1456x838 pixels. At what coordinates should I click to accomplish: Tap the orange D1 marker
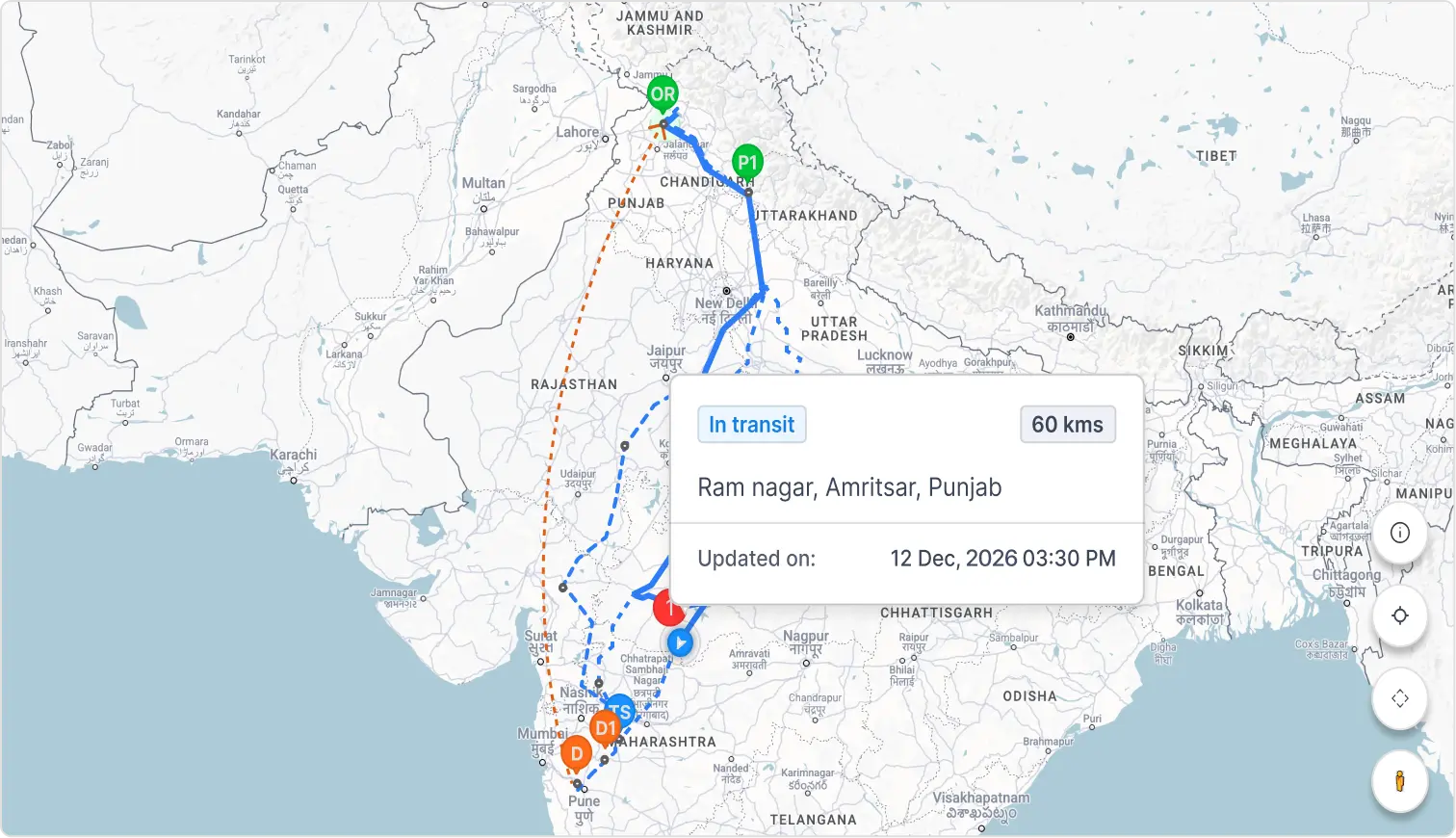click(x=605, y=729)
